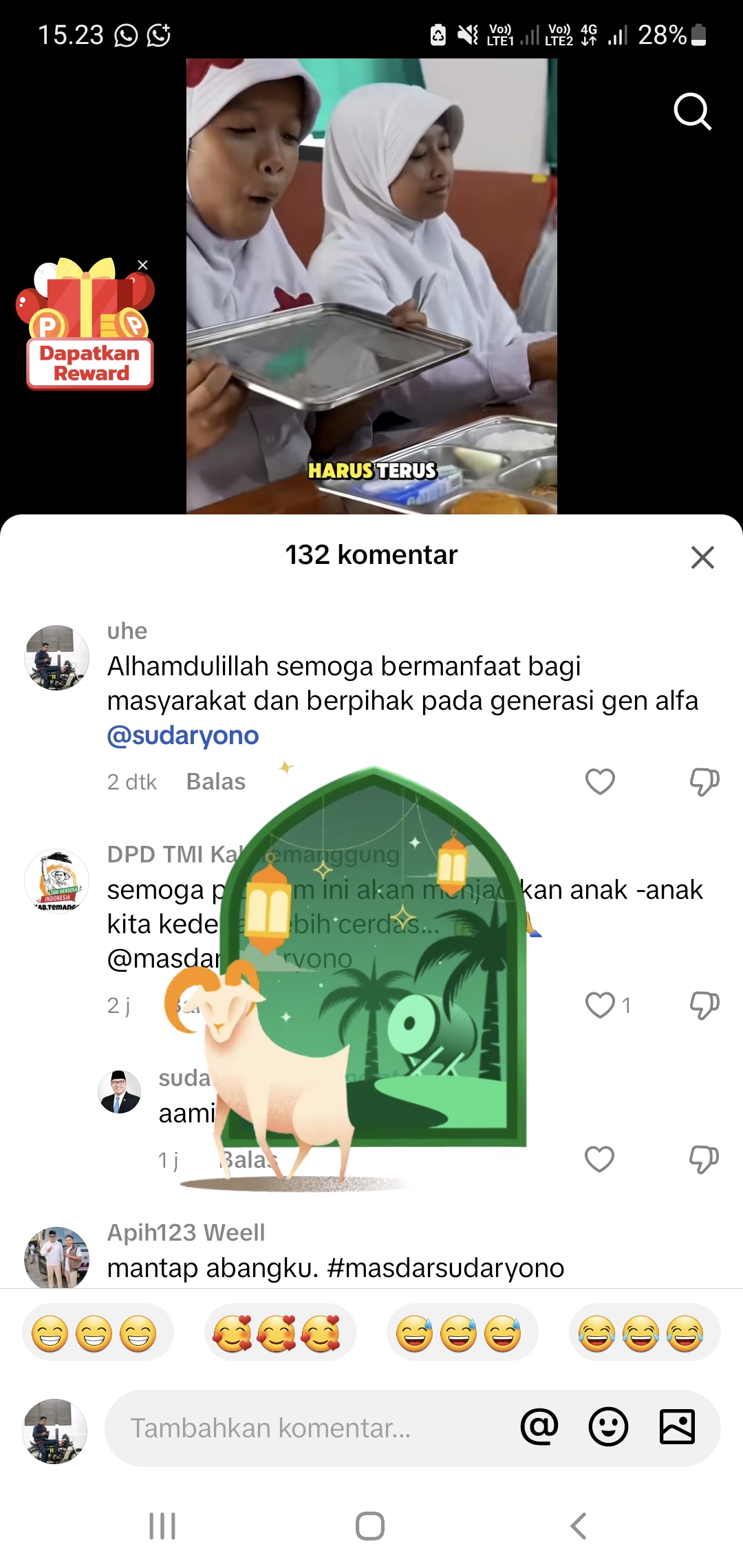Dislike uhe's comment

click(x=704, y=782)
